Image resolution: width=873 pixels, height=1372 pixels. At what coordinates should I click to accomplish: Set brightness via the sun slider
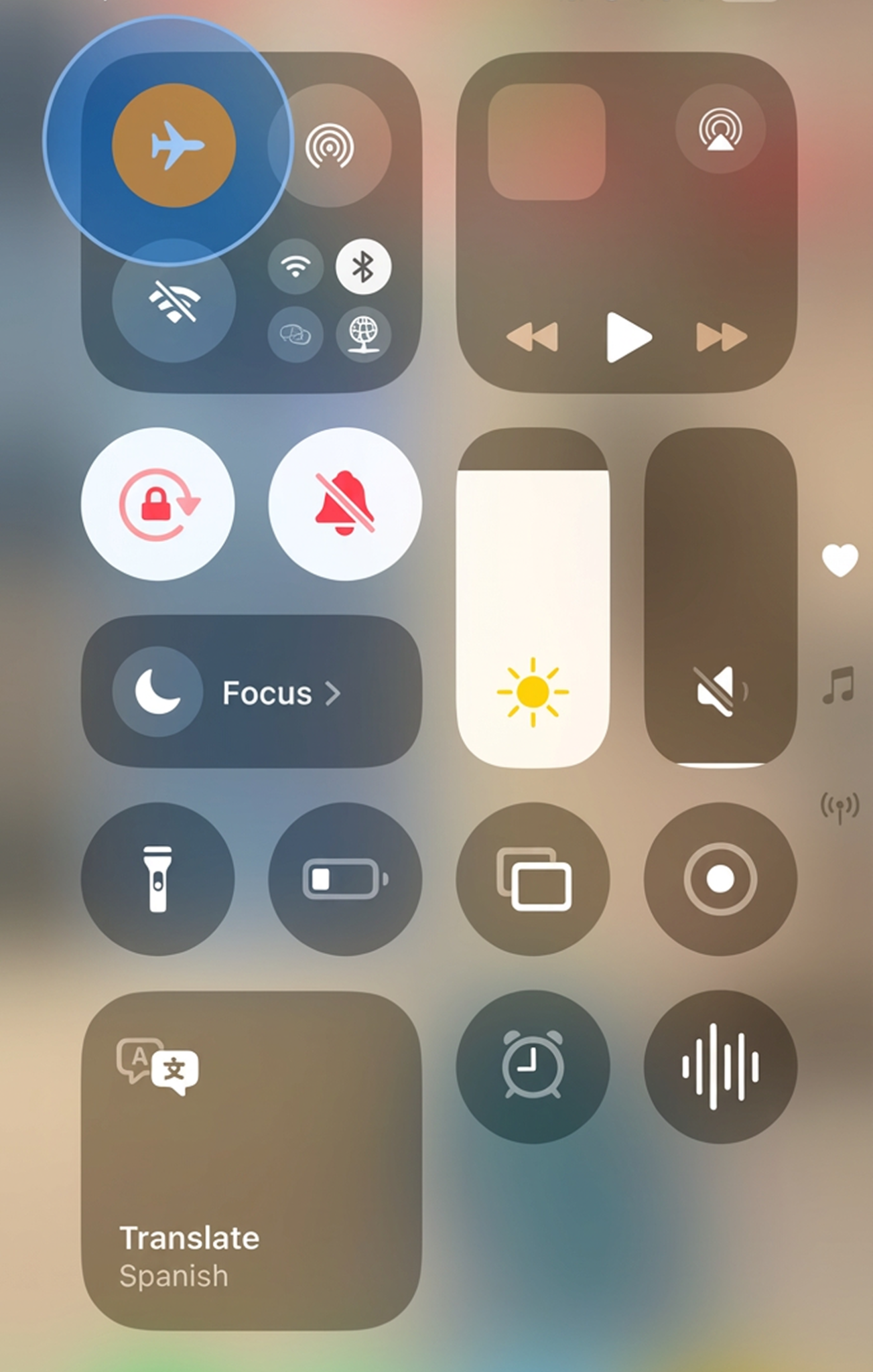pos(533,598)
